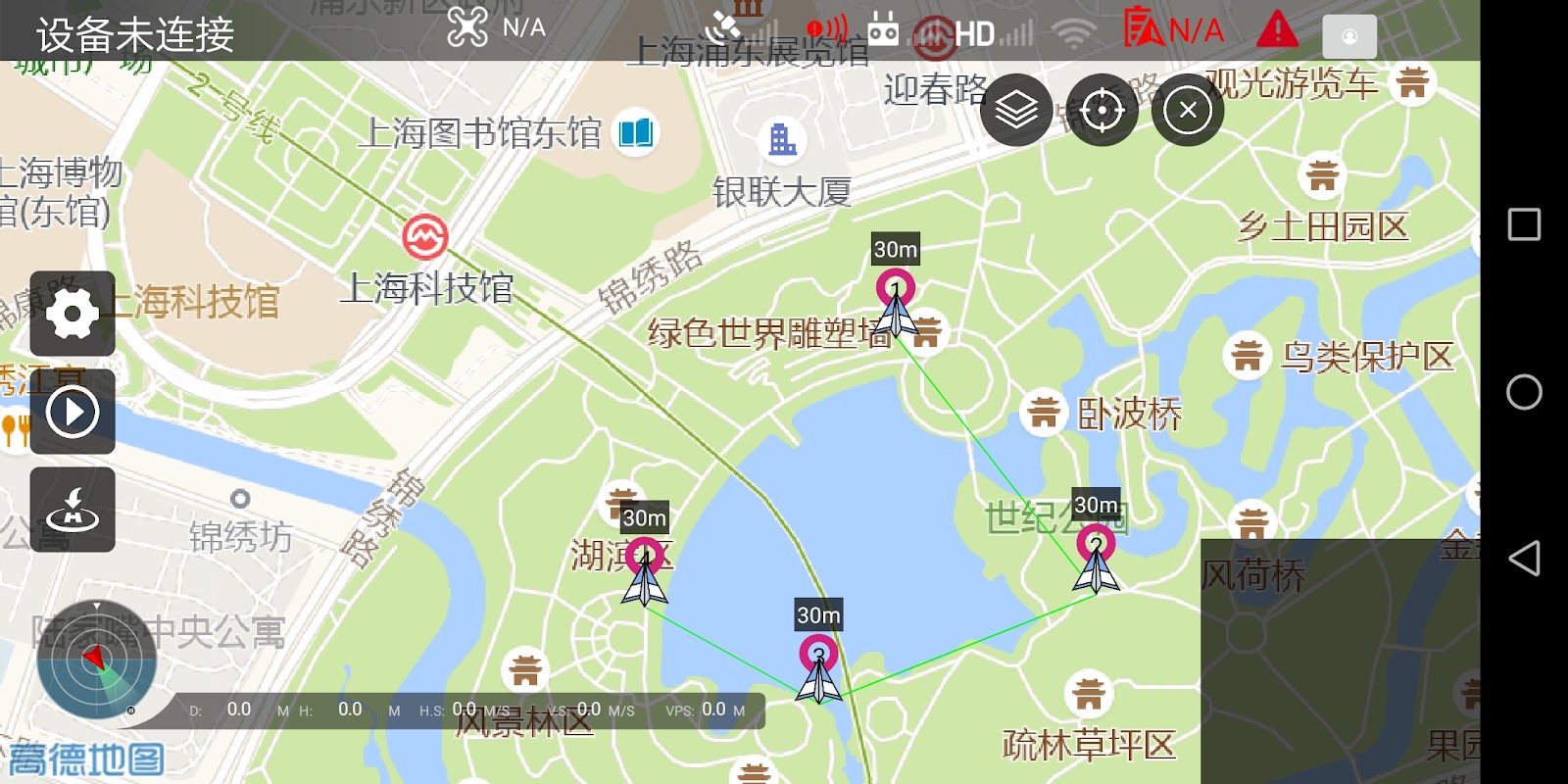
Task: Open the map layers selector
Action: [1016, 110]
